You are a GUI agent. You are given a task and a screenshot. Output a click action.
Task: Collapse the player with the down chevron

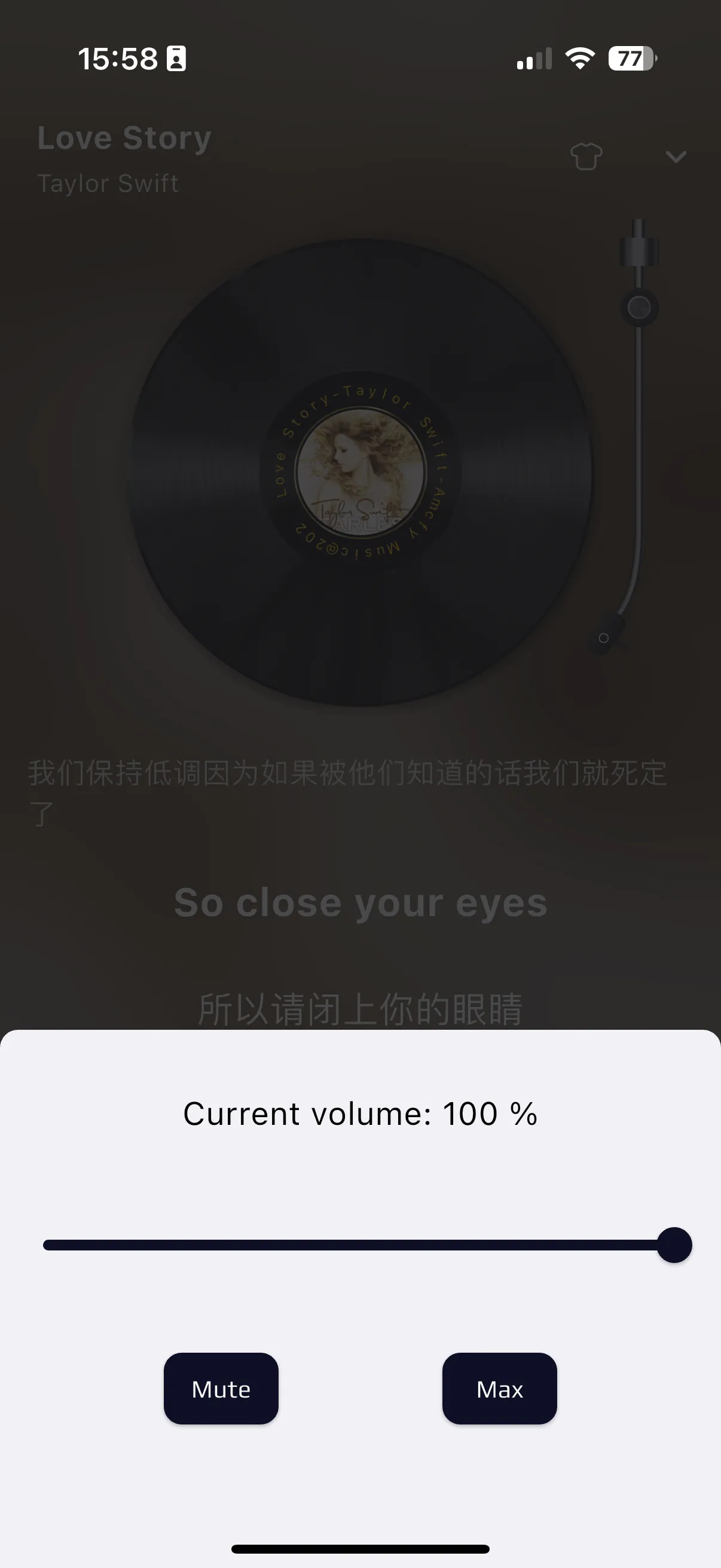click(x=676, y=157)
